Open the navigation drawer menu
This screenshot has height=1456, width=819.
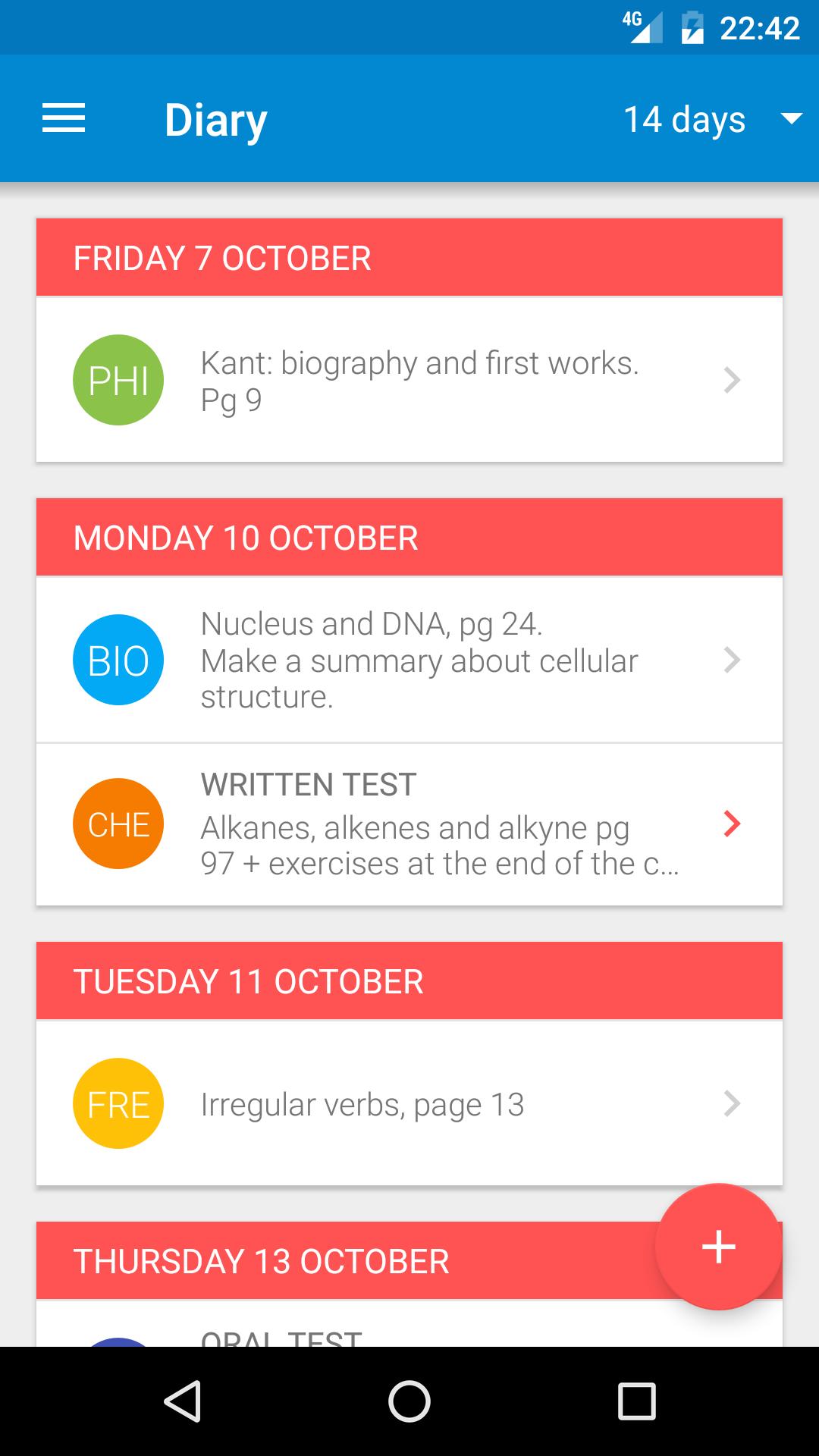click(x=64, y=119)
